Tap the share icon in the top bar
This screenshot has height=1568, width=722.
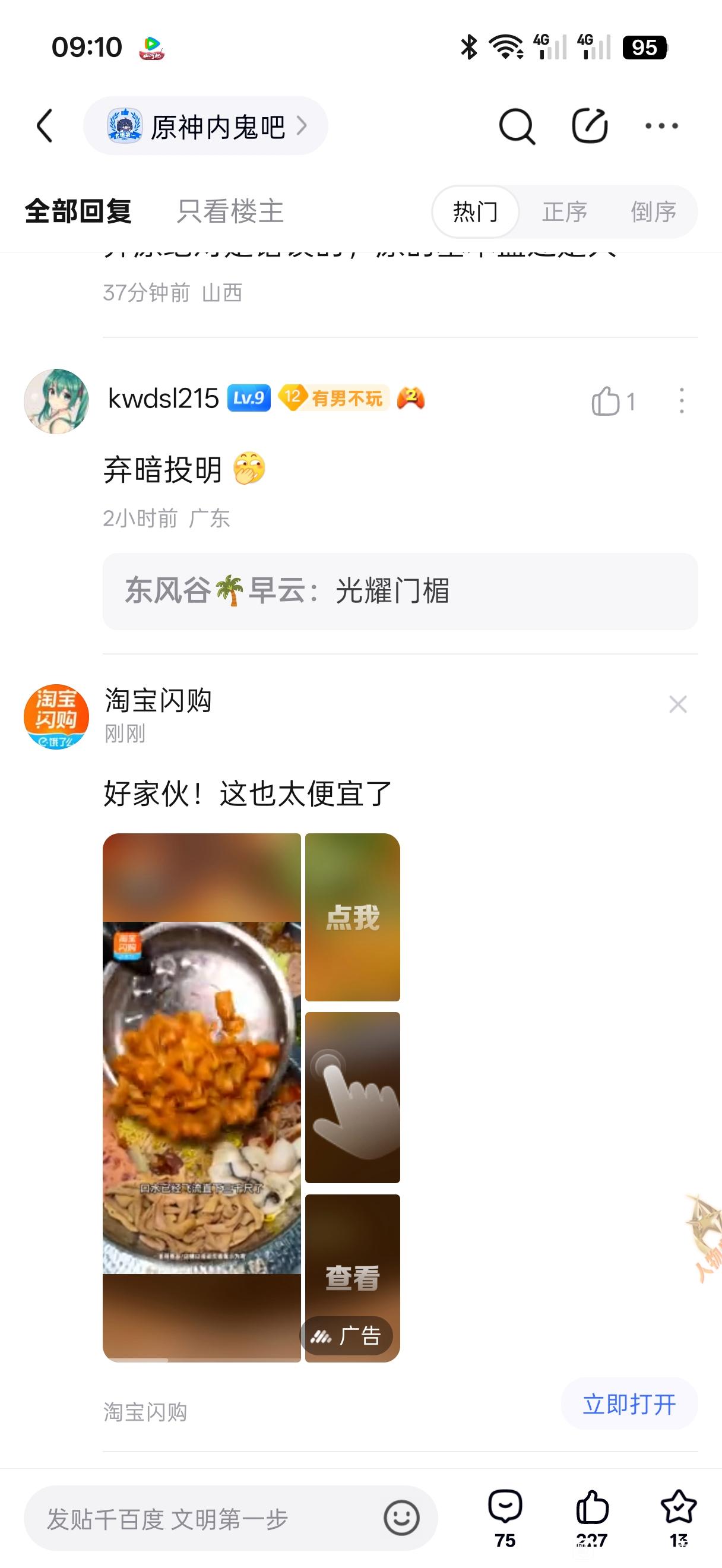[590, 126]
